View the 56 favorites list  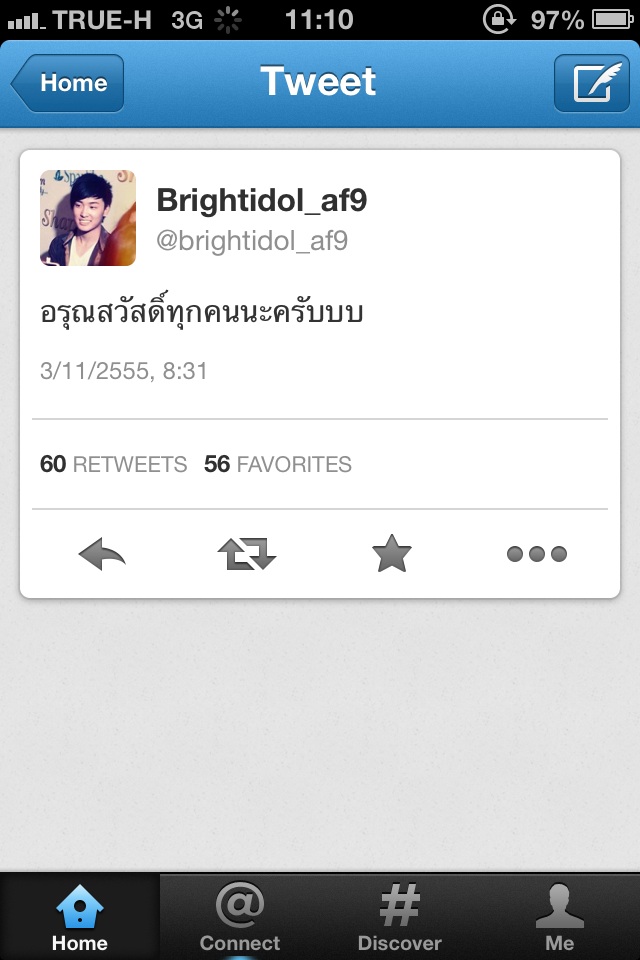pos(277,464)
